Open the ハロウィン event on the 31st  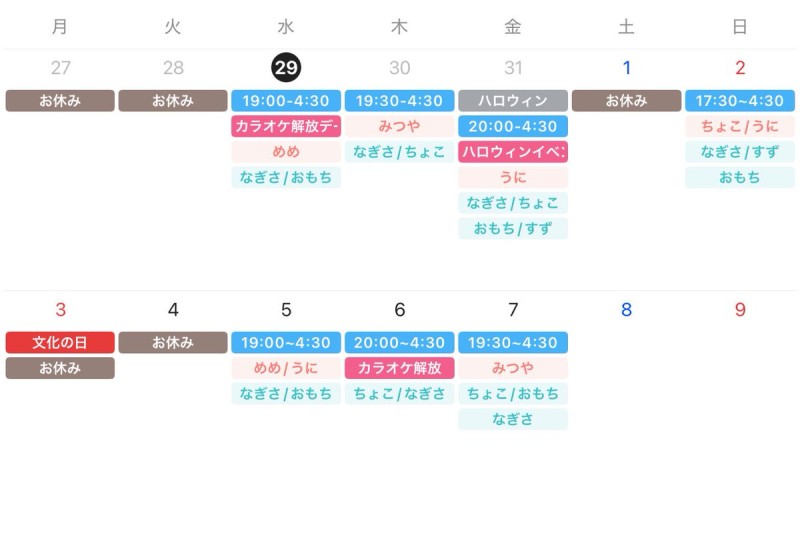click(x=513, y=101)
